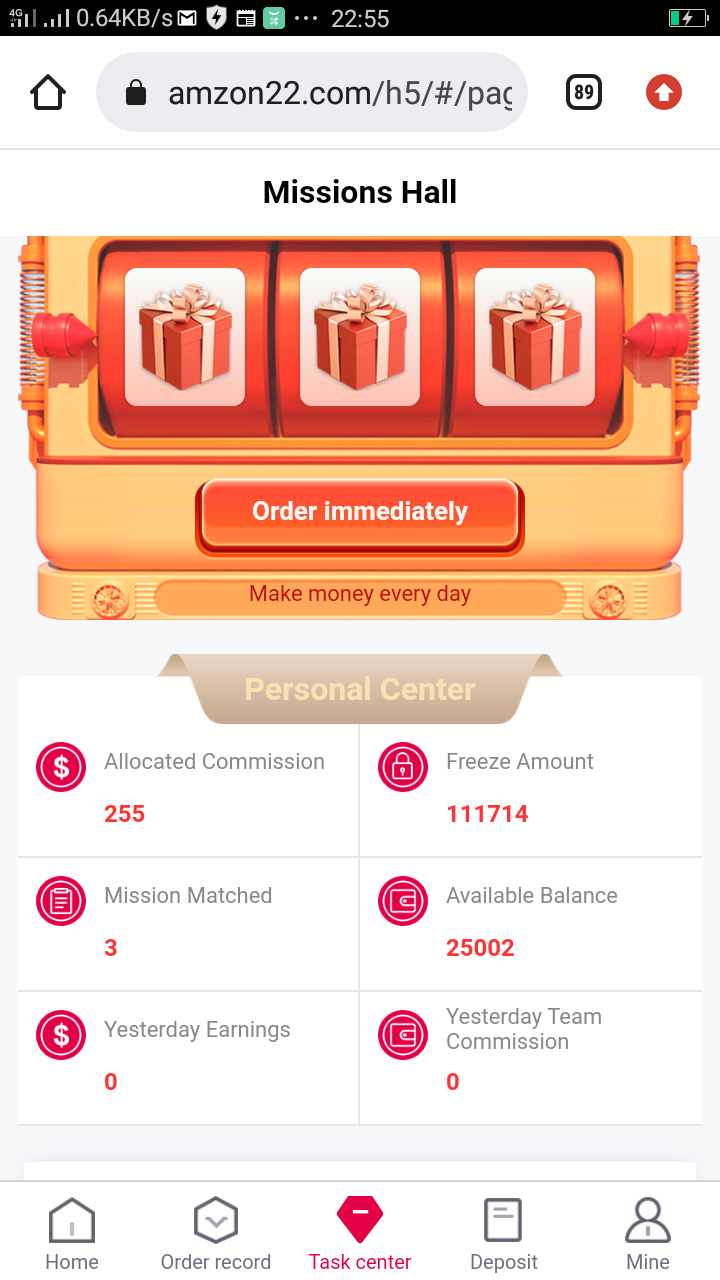Open the browser tab switcher showing 89
This screenshot has width=720, height=1280.
[x=584, y=93]
